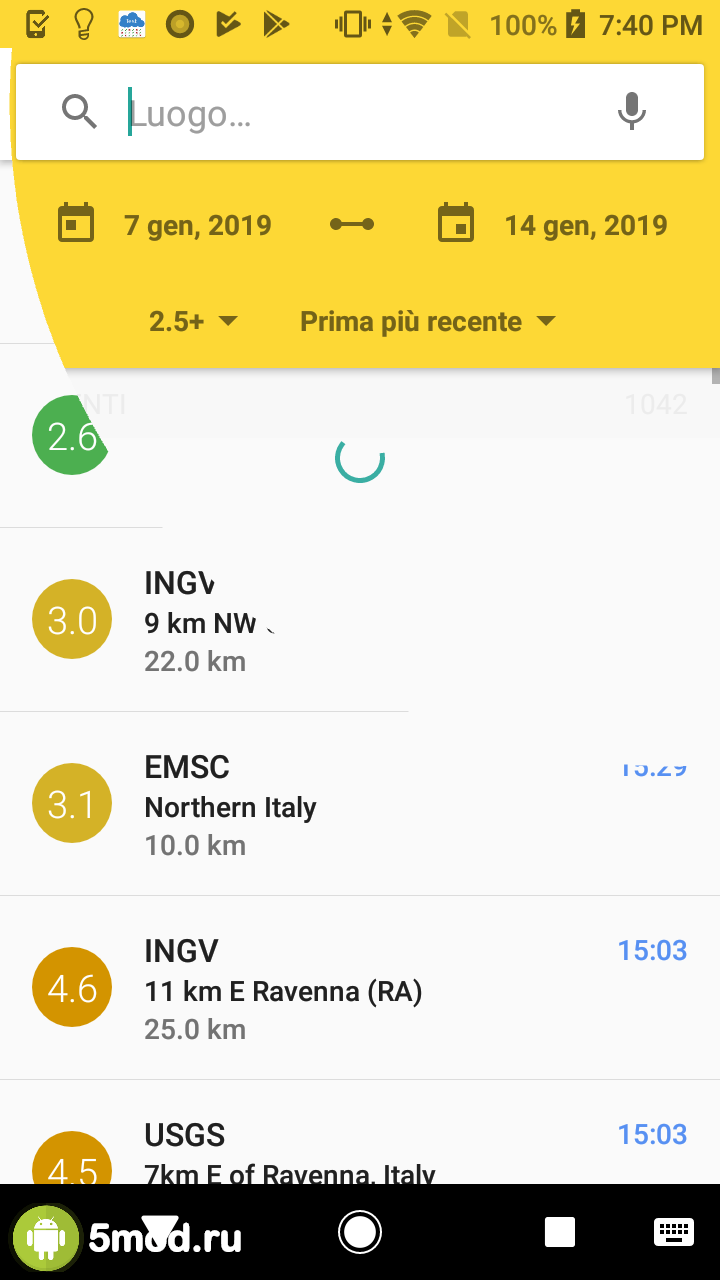Change the start date 7 gen, 2019
This screenshot has height=1280, width=720.
pos(166,225)
